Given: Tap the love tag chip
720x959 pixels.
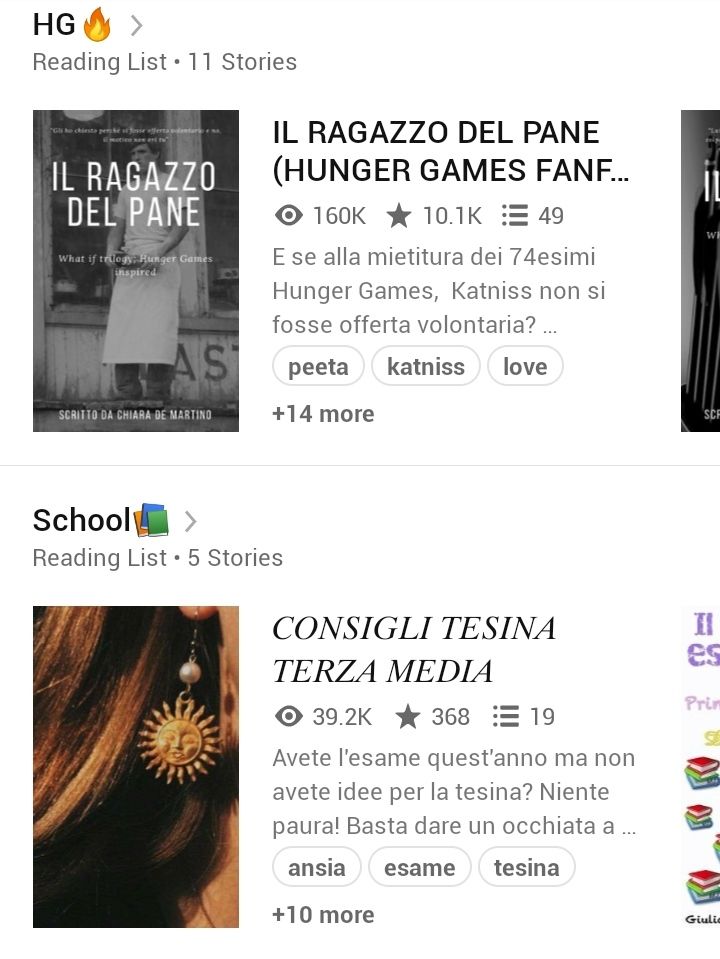Looking at the screenshot, I should (x=525, y=367).
